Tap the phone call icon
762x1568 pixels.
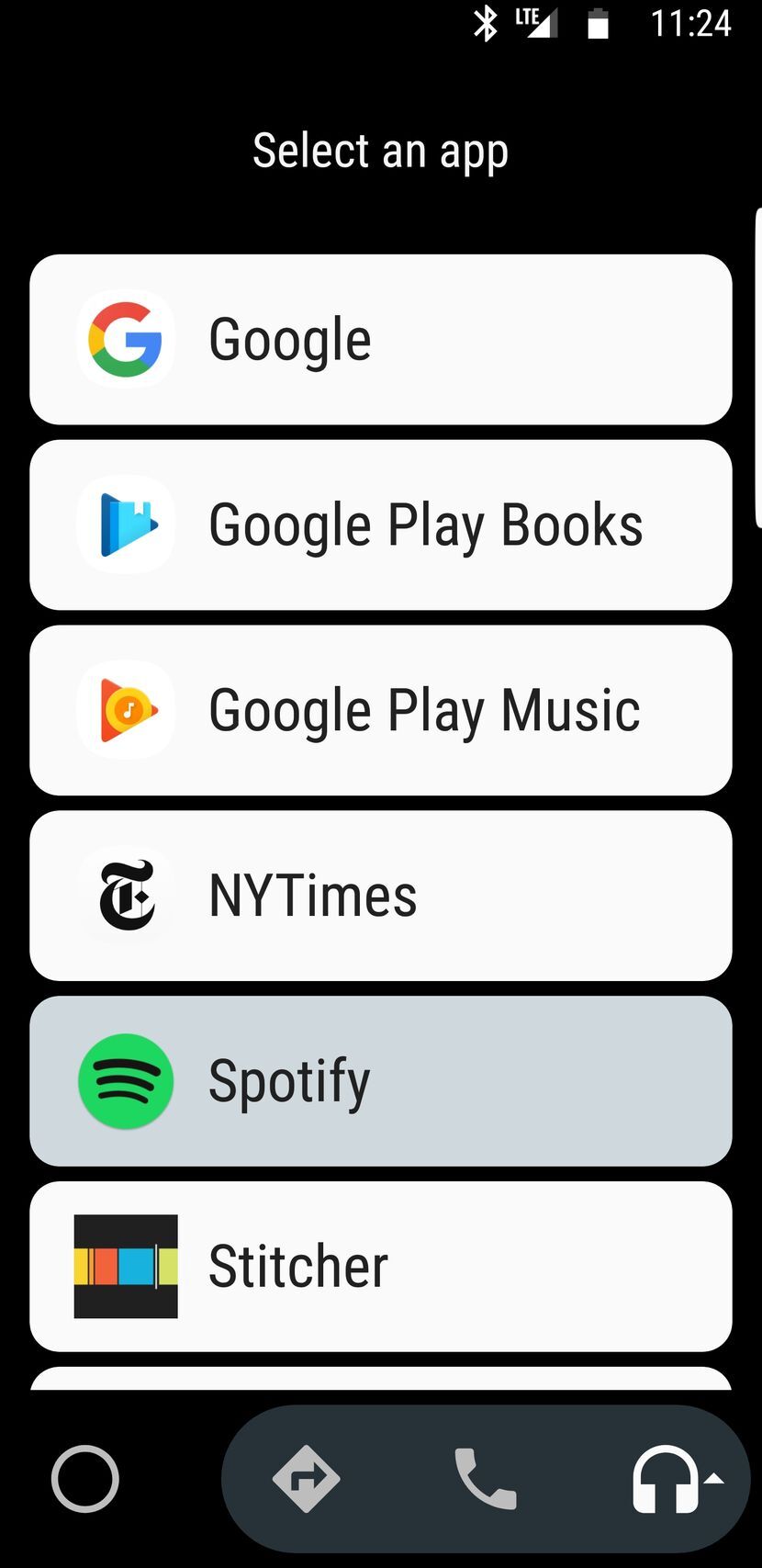(x=487, y=1478)
